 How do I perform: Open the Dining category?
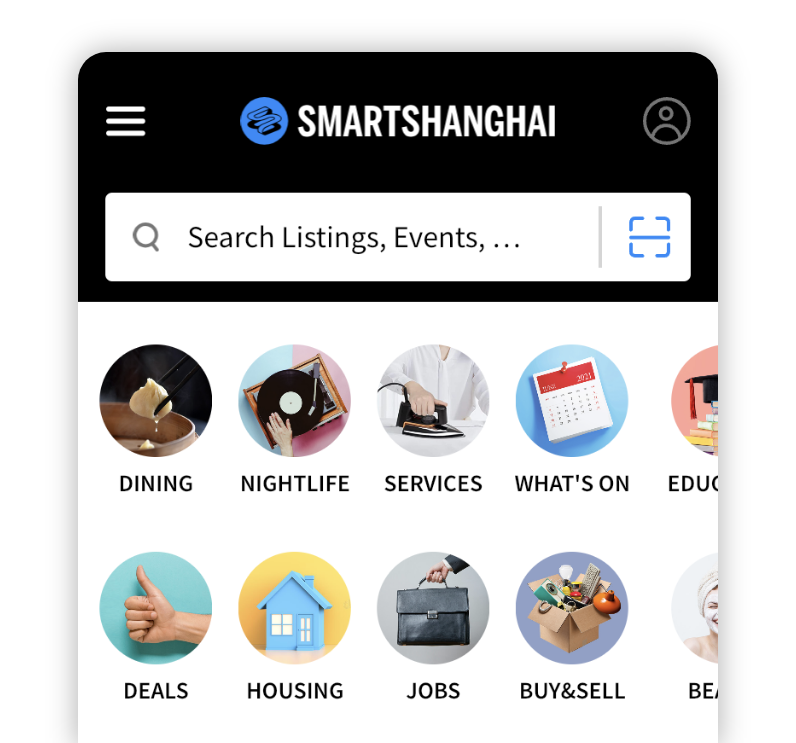tap(156, 401)
